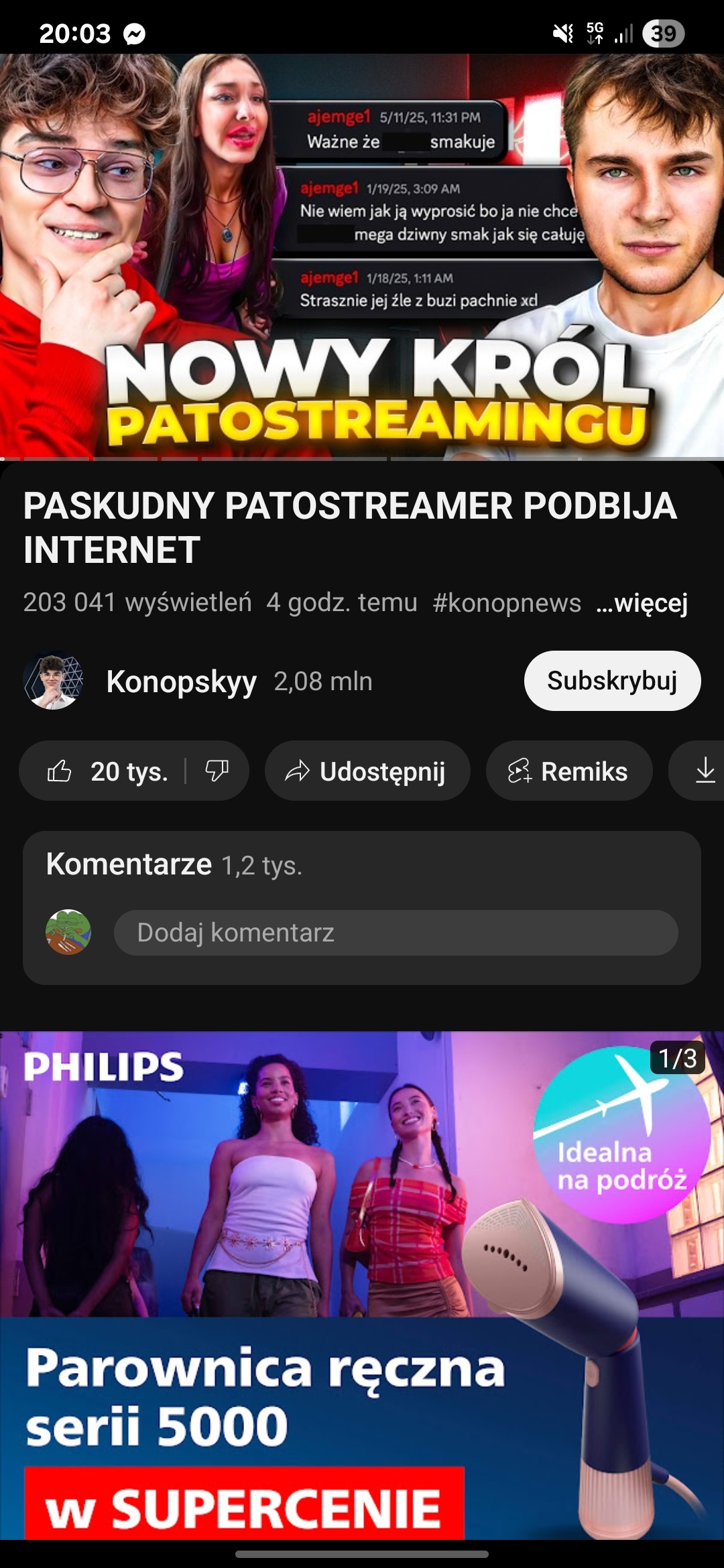This screenshot has height=1568, width=724.
Task: Add a comment in Dodaj komentarz
Action: (396, 933)
